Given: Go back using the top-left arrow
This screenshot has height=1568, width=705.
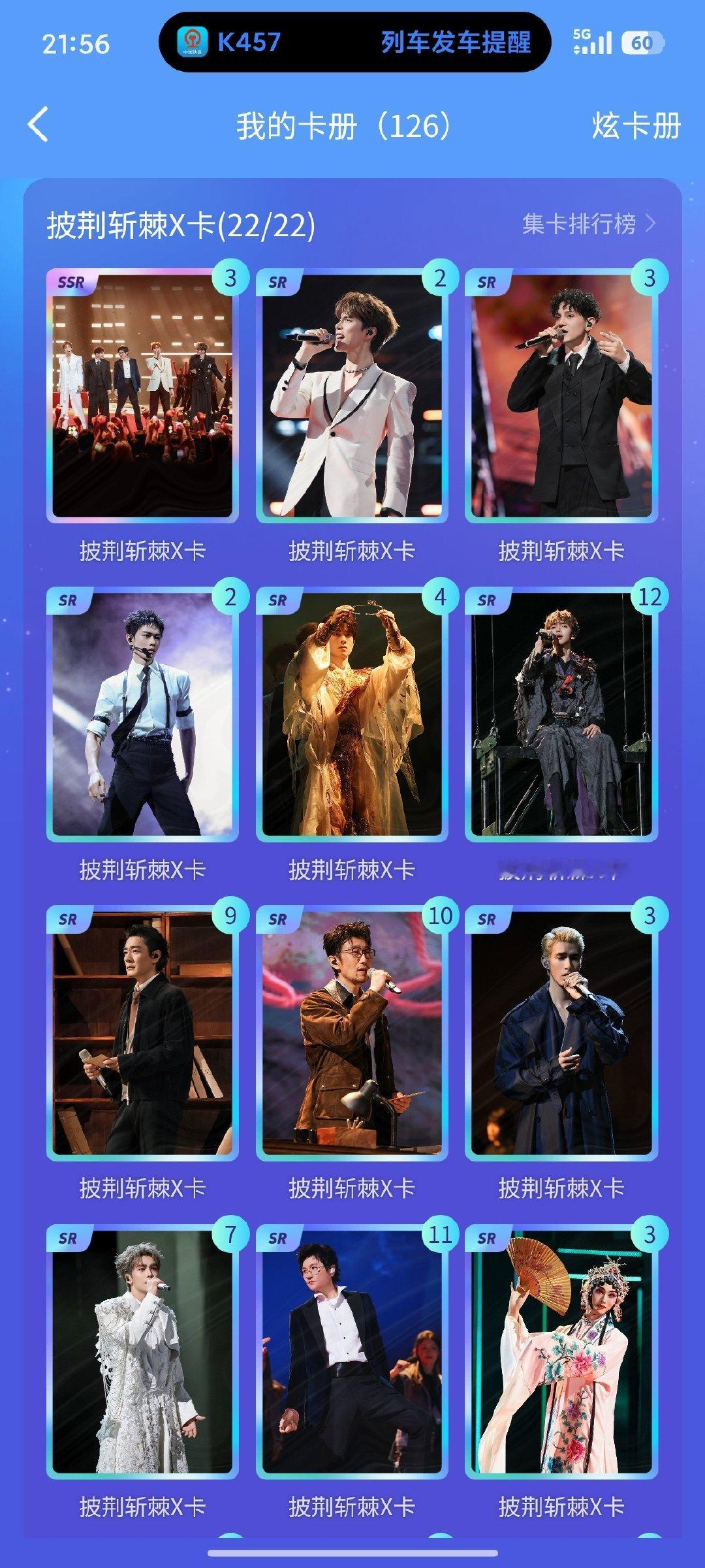Looking at the screenshot, I should pyautogui.click(x=39, y=125).
